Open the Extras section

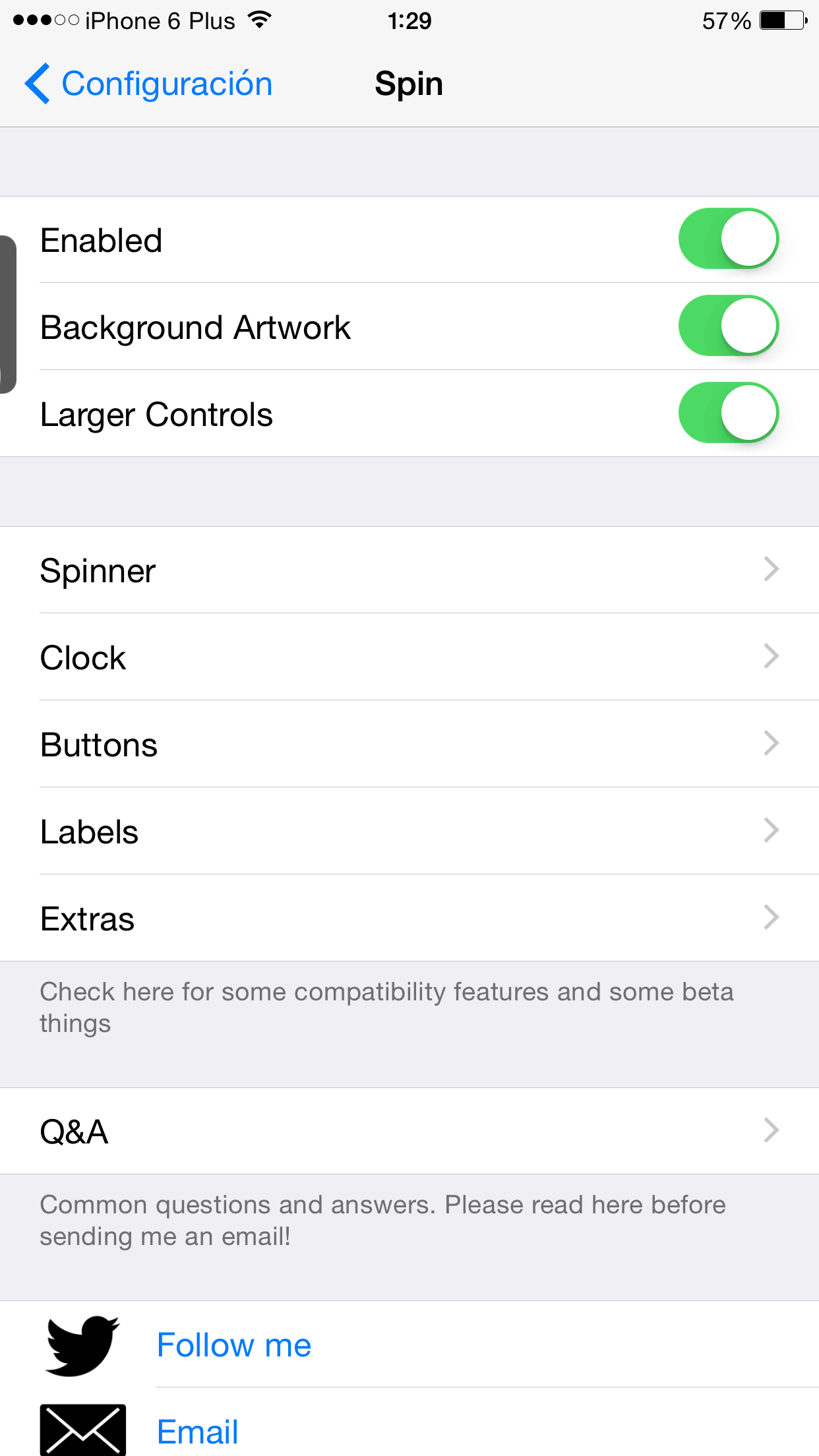(x=409, y=918)
